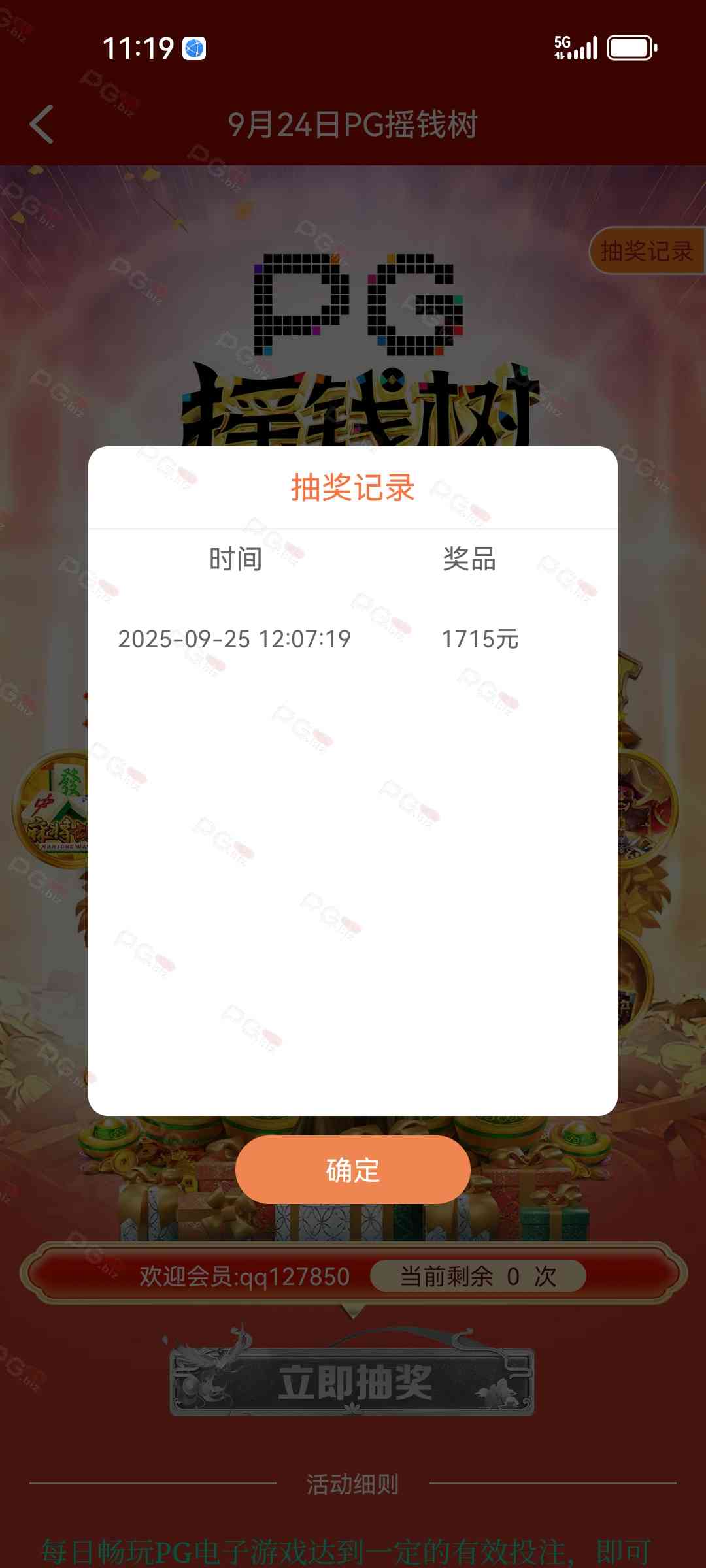706x1568 pixels.
Task: Confirm the draw record dialog with 确定
Action: click(352, 1169)
